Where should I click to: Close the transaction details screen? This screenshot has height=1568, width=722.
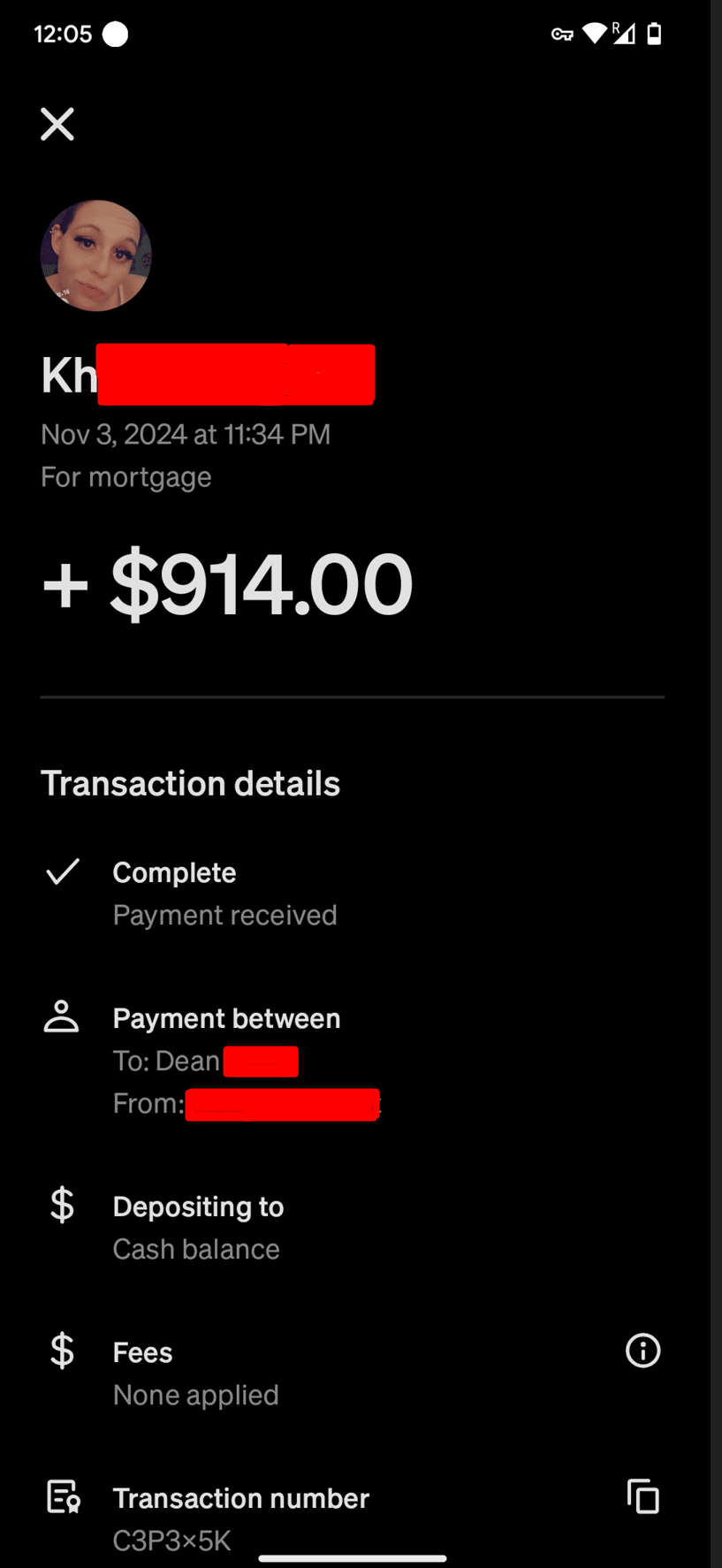pos(57,125)
